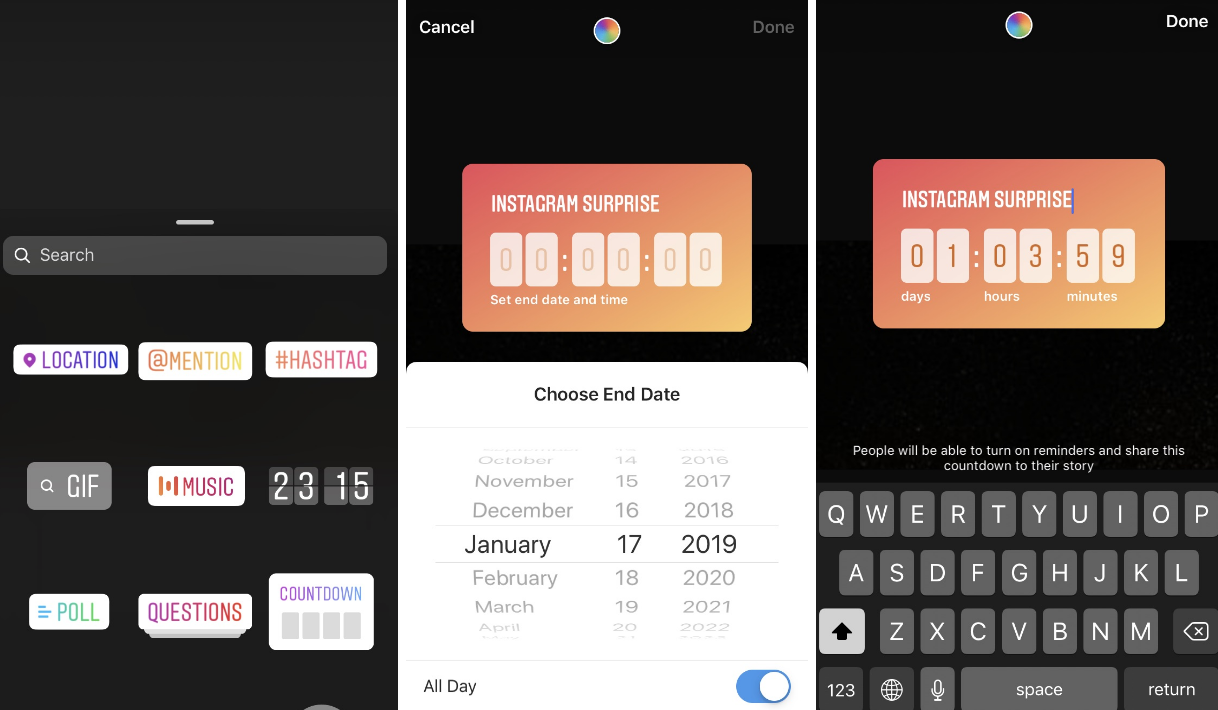This screenshot has height=710, width=1218.
Task: Select the Questions sticker
Action: click(195, 612)
